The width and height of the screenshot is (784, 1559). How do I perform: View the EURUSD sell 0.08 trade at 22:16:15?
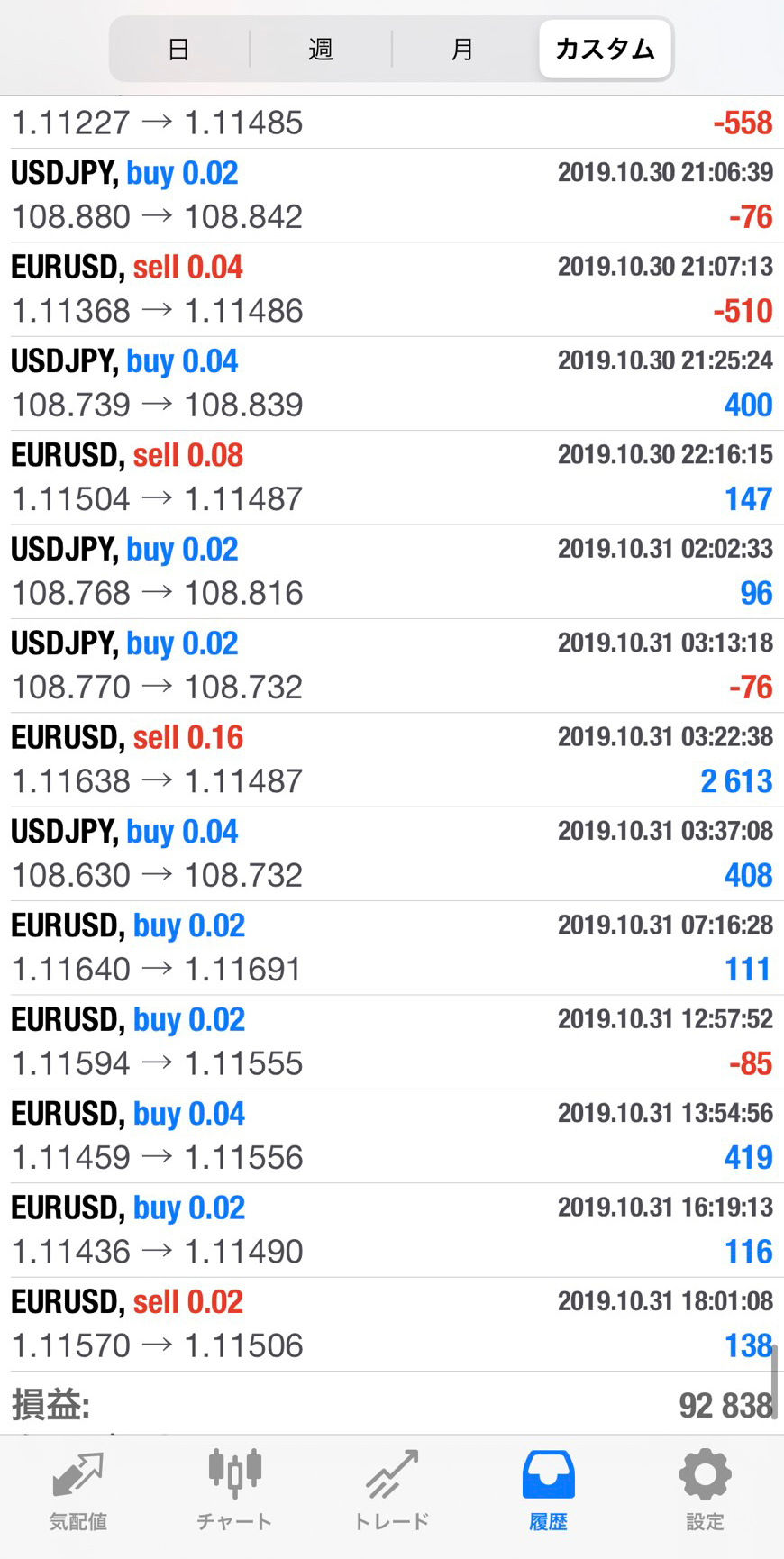click(x=391, y=478)
